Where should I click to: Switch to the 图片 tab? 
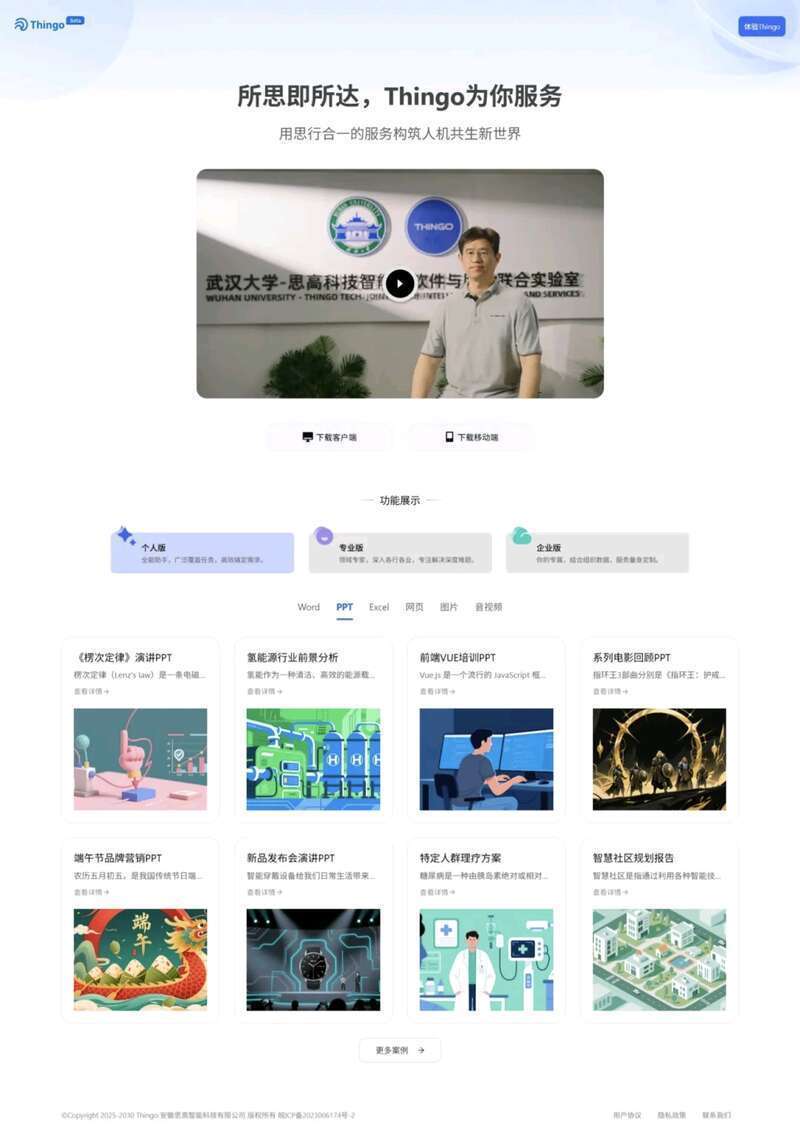449,607
